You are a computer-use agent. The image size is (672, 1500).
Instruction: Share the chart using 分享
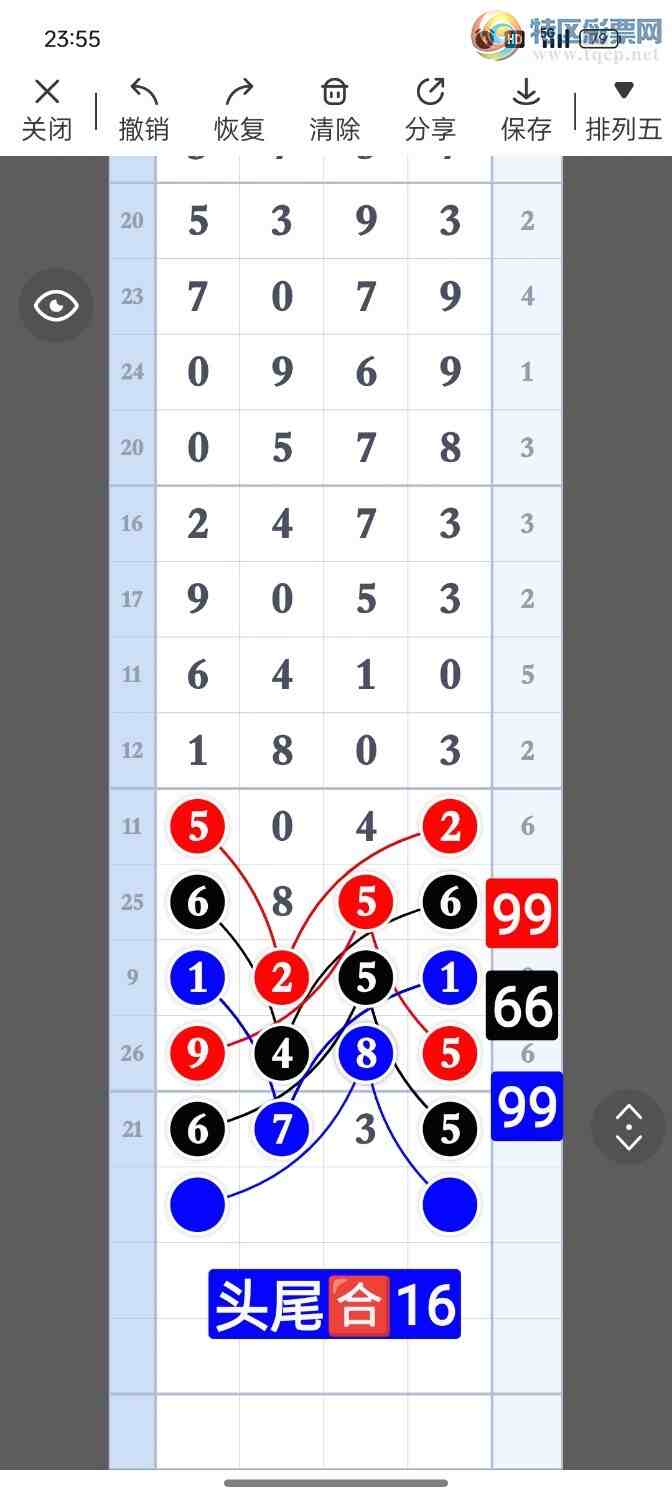[x=430, y=110]
